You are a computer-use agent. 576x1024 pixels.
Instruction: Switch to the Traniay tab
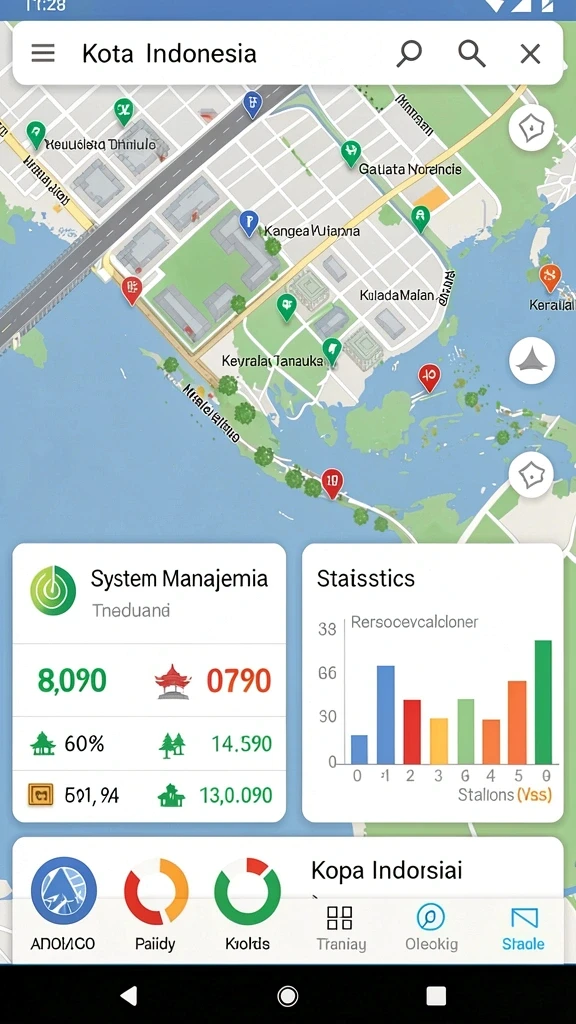[x=340, y=927]
